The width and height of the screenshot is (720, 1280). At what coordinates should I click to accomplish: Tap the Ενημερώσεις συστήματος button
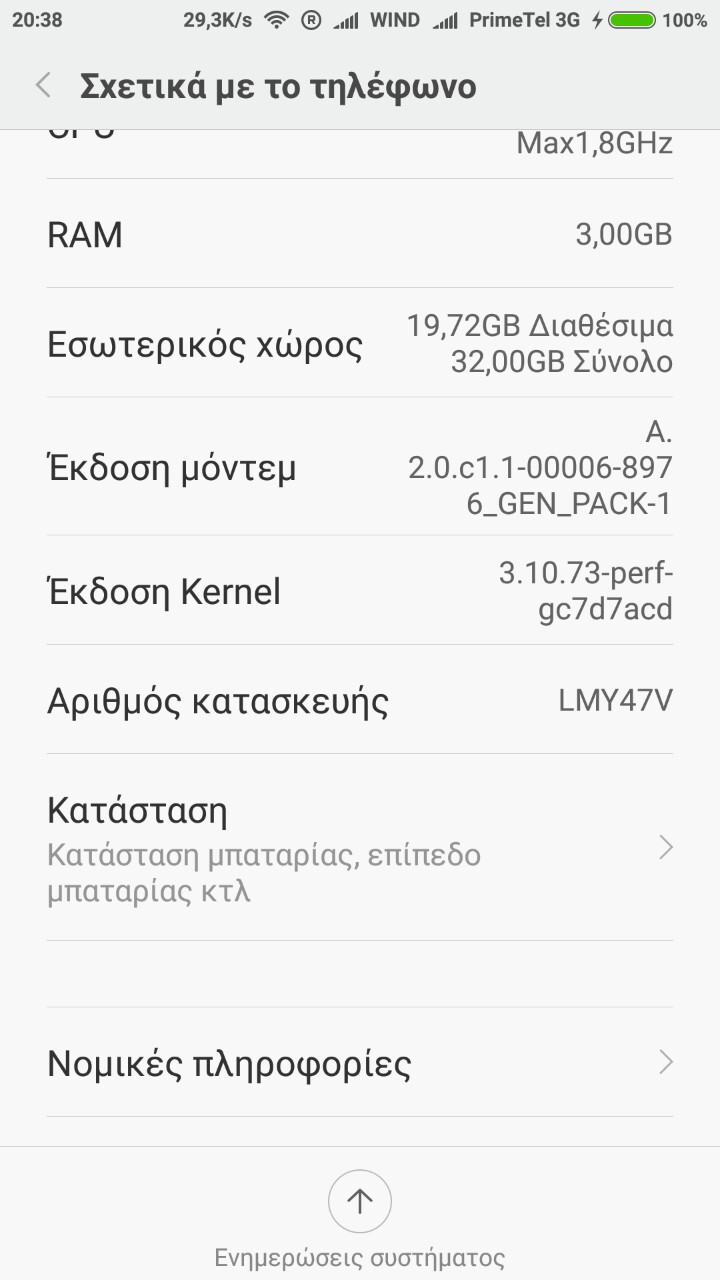click(x=360, y=1202)
